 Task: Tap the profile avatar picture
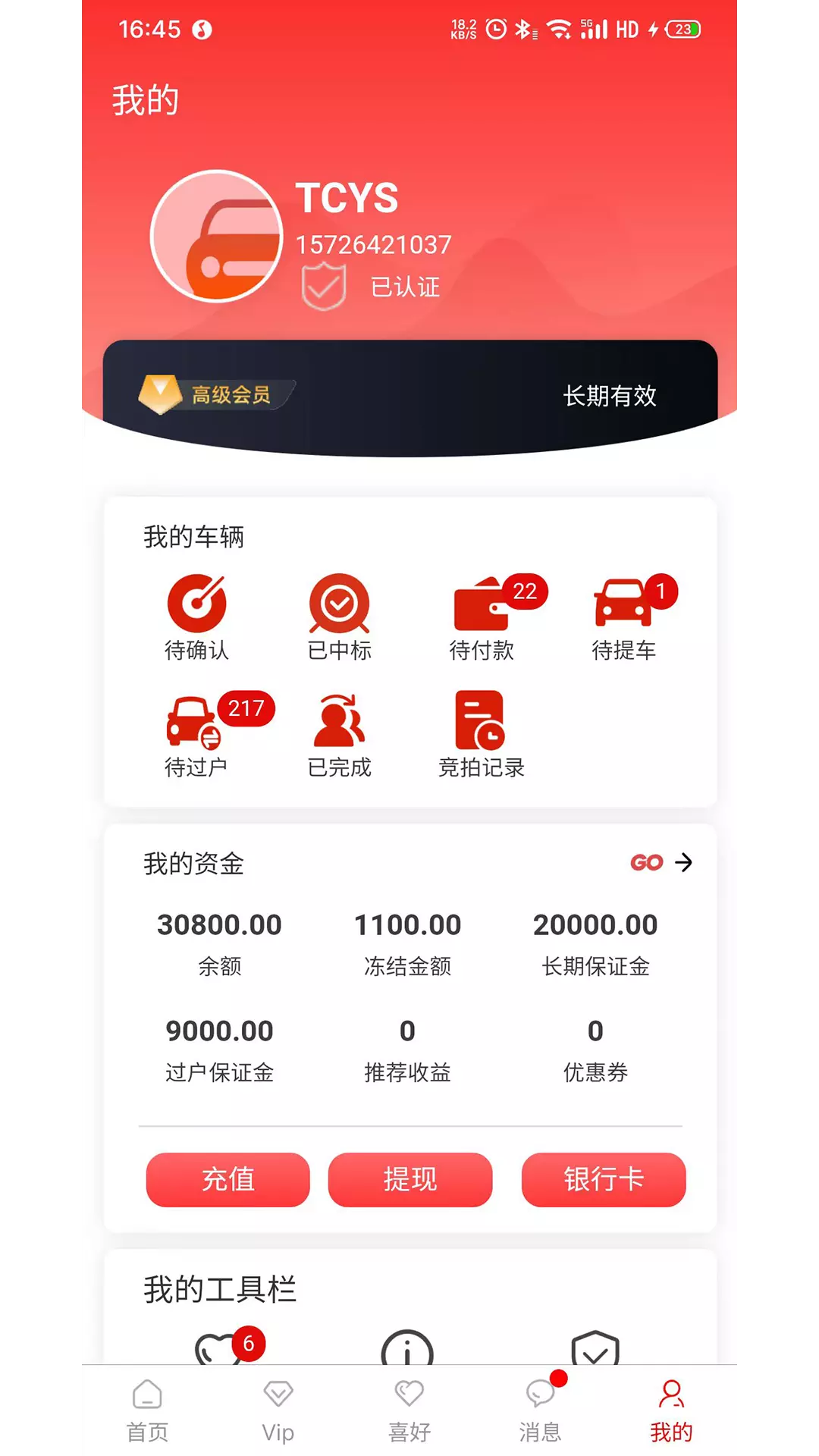coord(217,236)
